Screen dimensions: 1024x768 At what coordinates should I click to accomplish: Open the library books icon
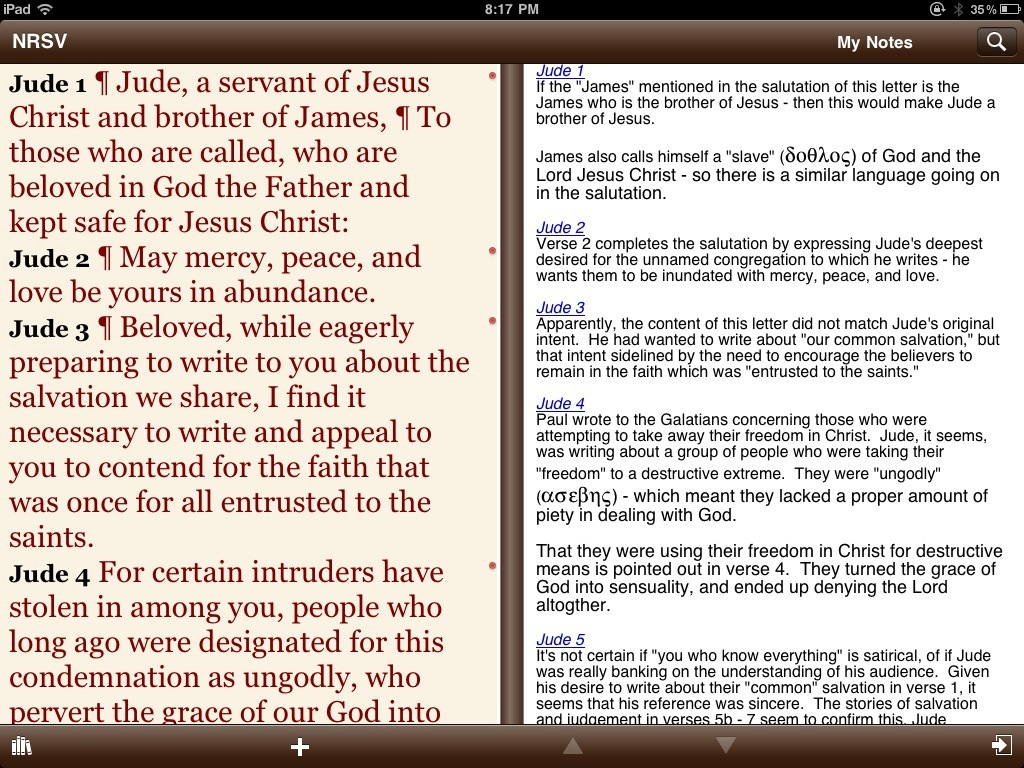pyautogui.click(x=21, y=746)
